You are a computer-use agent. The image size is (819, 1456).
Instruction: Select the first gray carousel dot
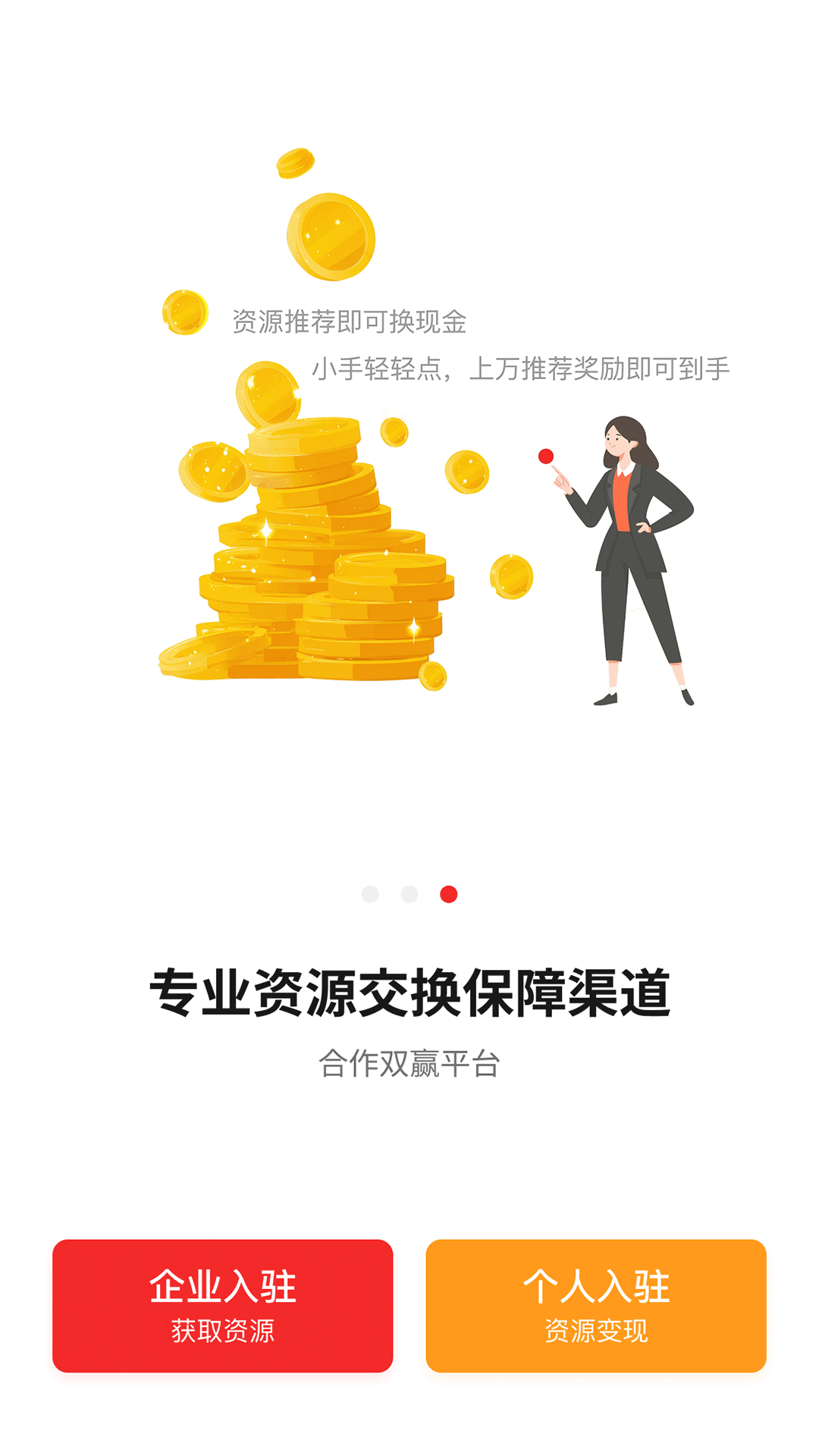(371, 894)
